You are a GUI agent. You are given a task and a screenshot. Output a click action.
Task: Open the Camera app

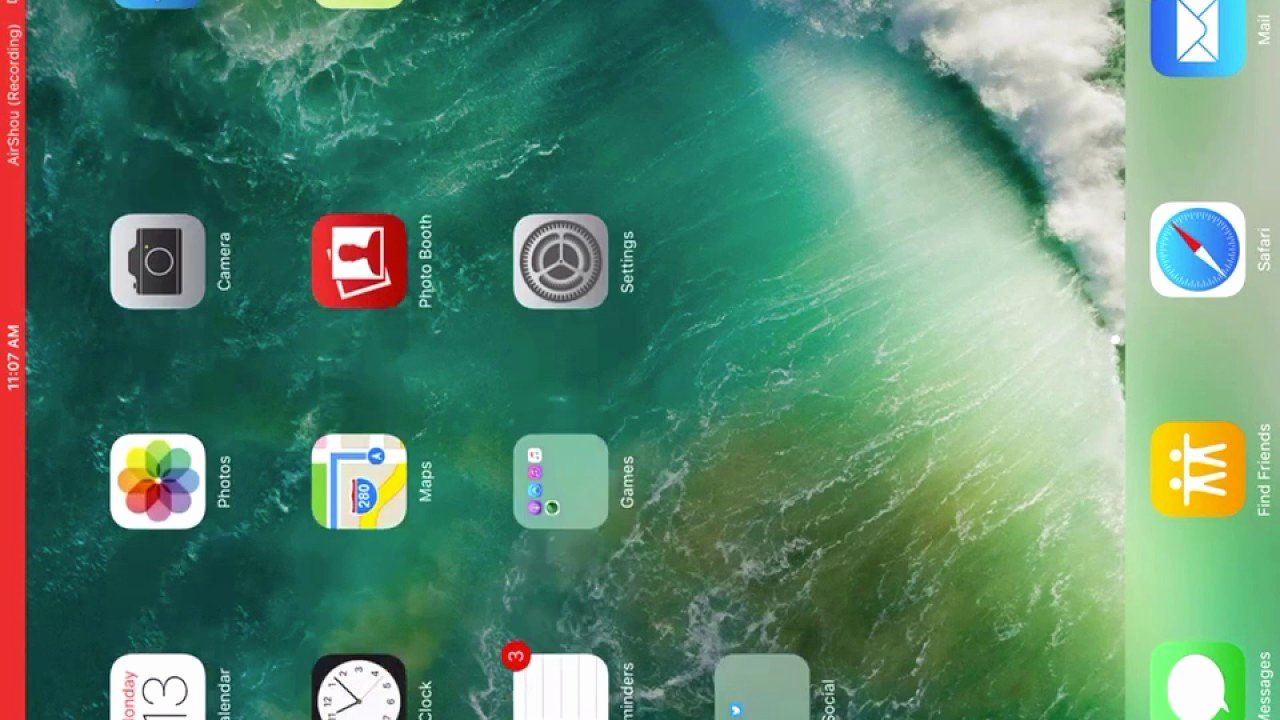[x=158, y=261]
